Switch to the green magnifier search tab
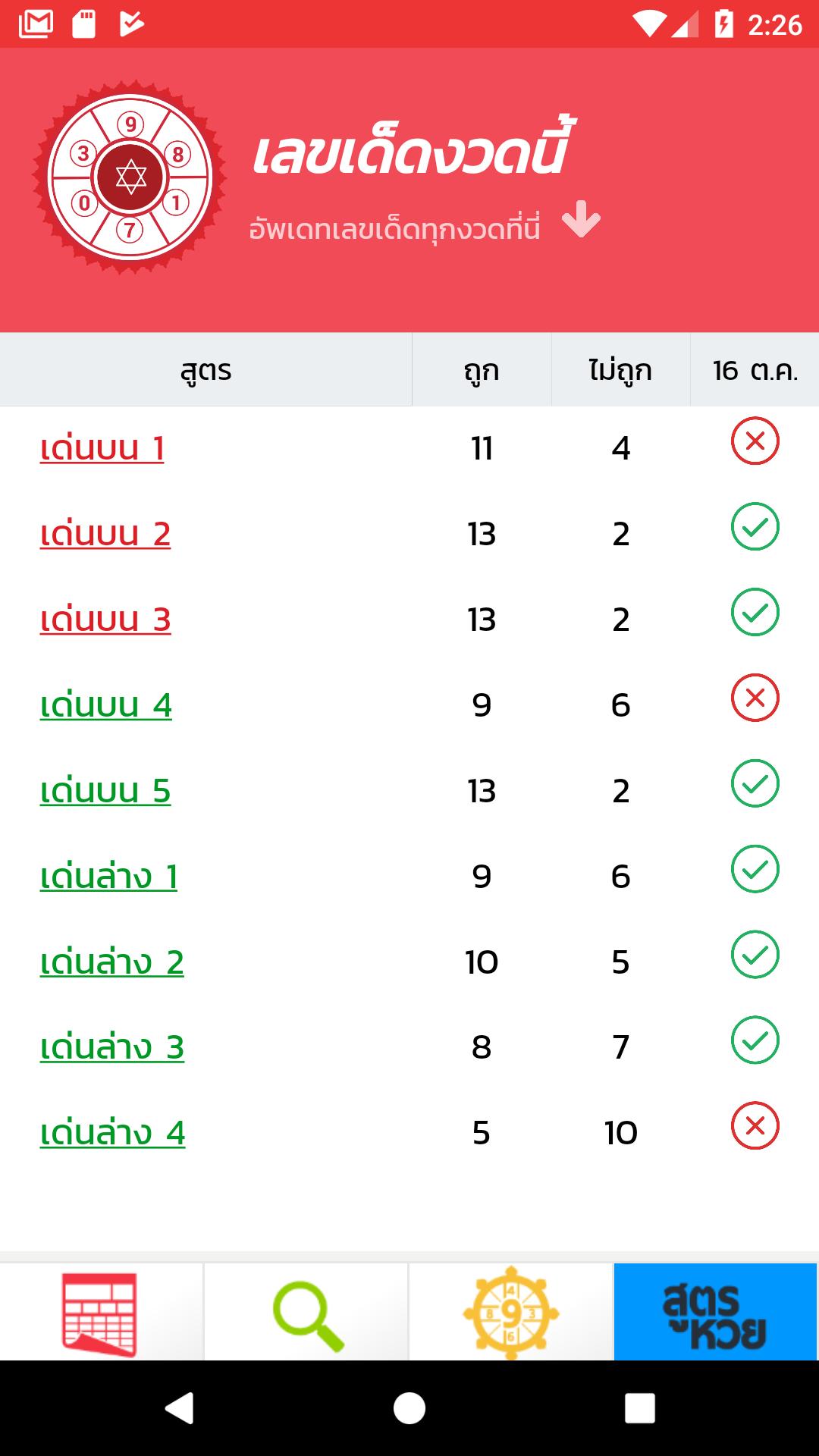Image resolution: width=819 pixels, height=1456 pixels. tap(306, 1312)
